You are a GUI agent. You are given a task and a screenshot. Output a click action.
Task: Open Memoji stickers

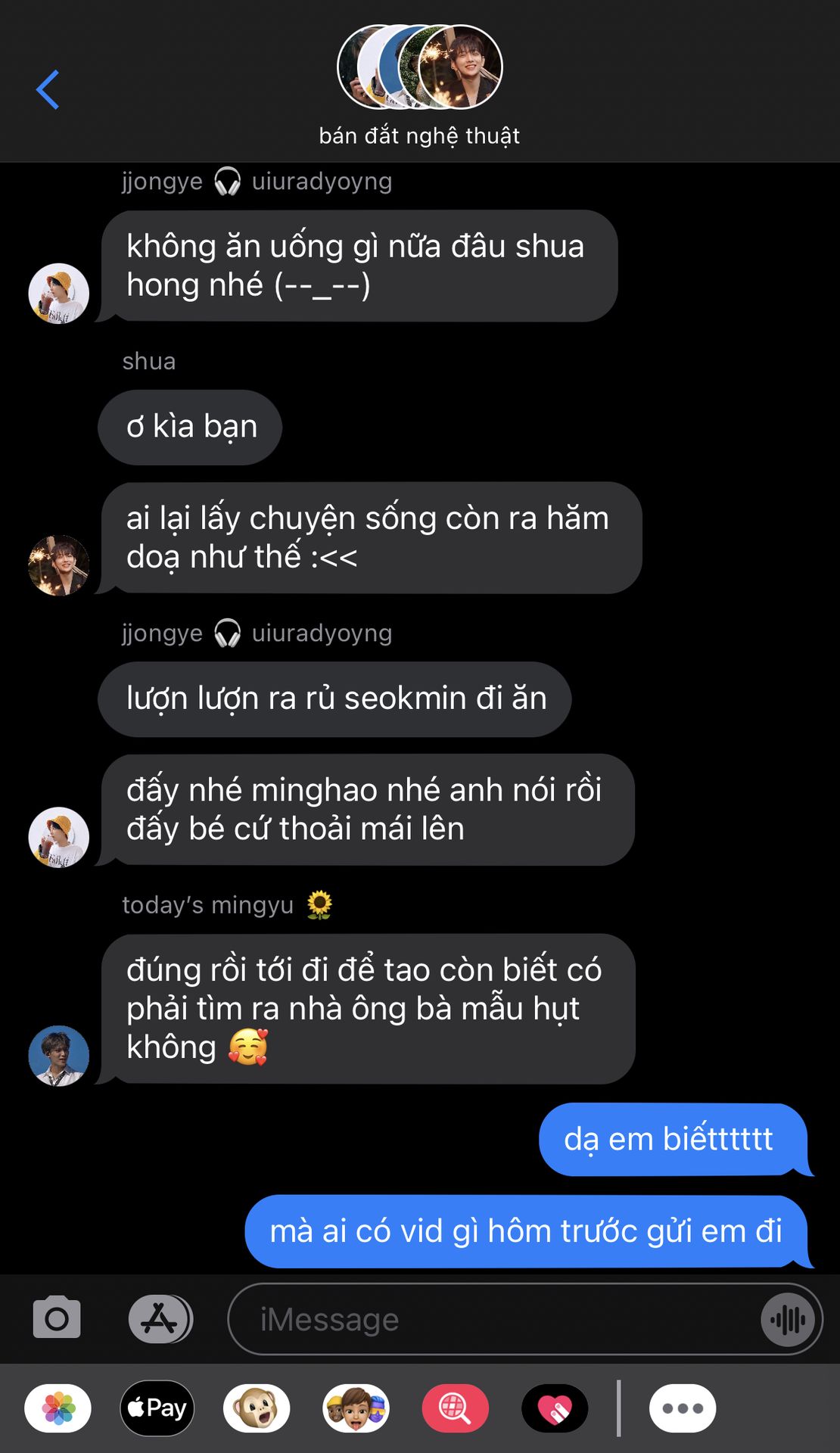click(356, 1408)
